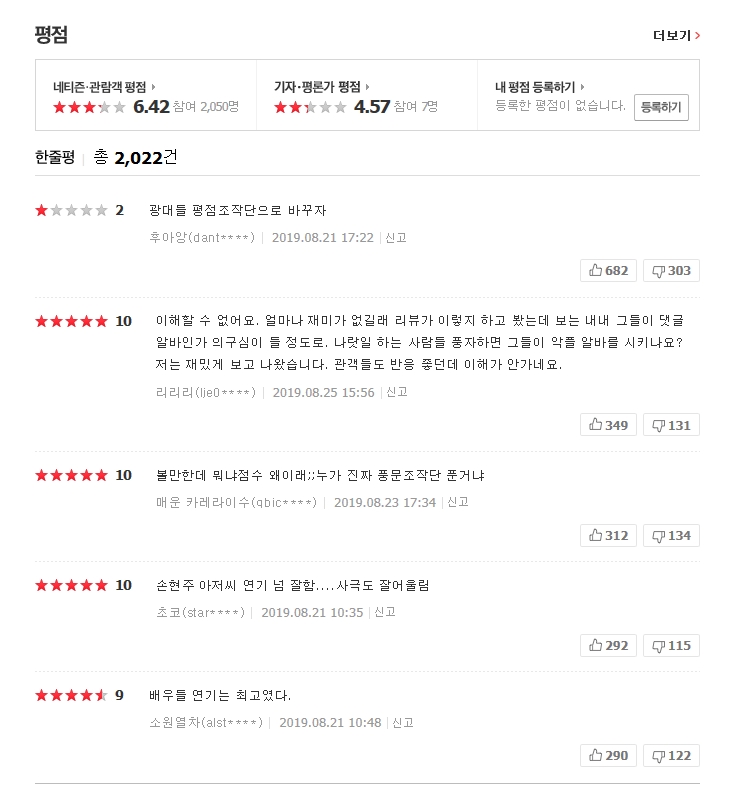Open 네티즌·관람객 평점 details
This screenshot has height=796, width=738.
104,87
